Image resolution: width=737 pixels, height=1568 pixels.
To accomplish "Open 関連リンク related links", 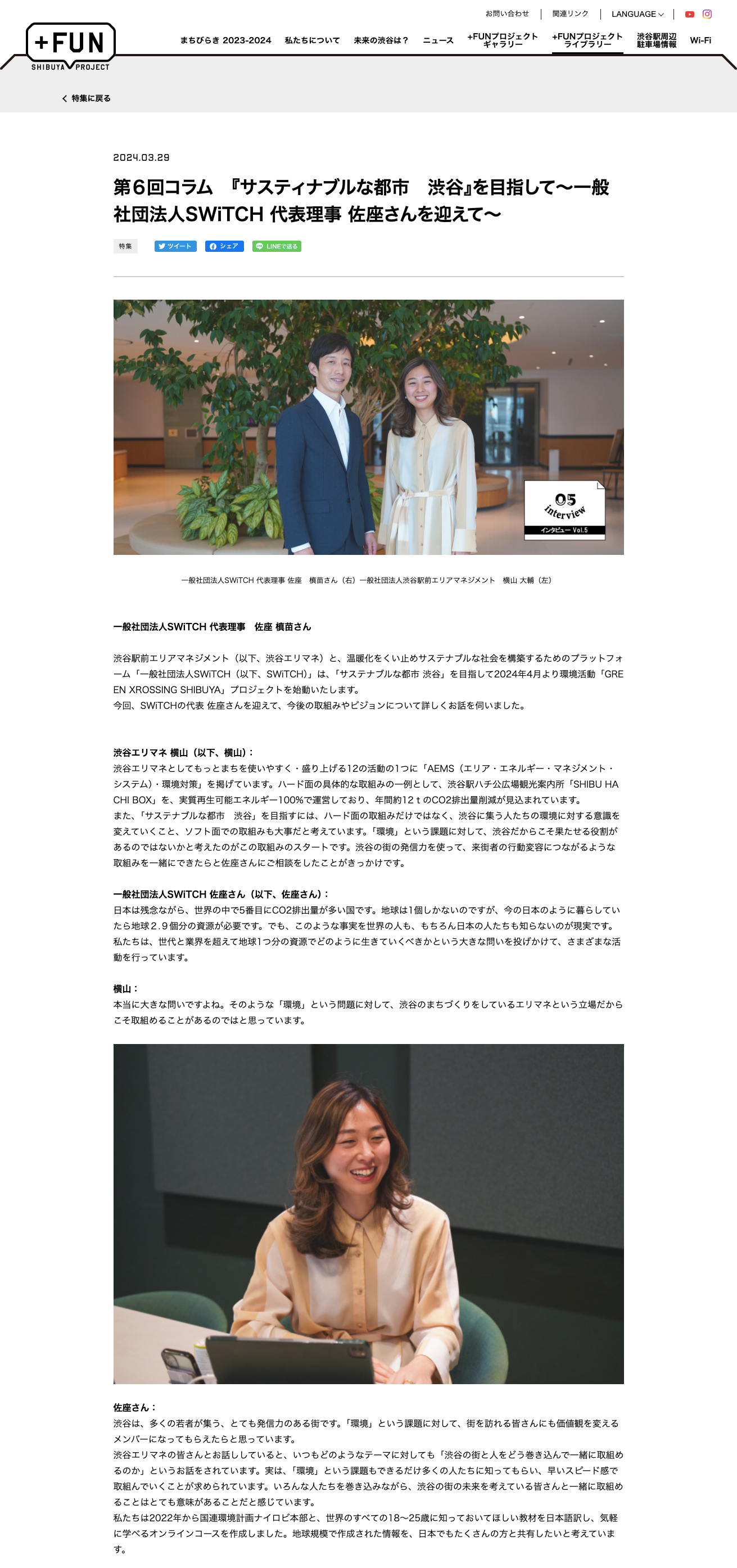I will pyautogui.click(x=570, y=13).
